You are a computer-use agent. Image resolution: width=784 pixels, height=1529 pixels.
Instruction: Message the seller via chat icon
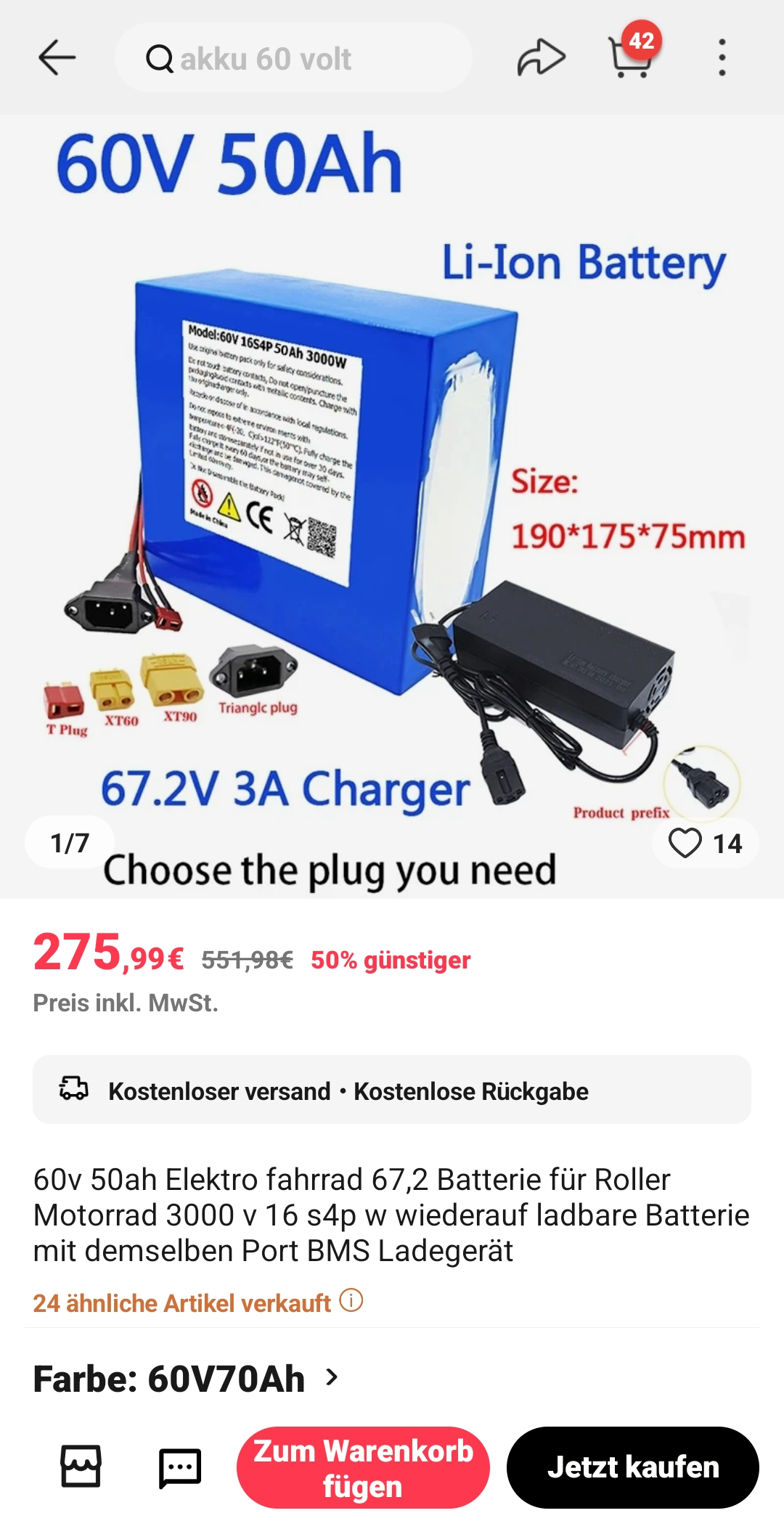point(179,1467)
